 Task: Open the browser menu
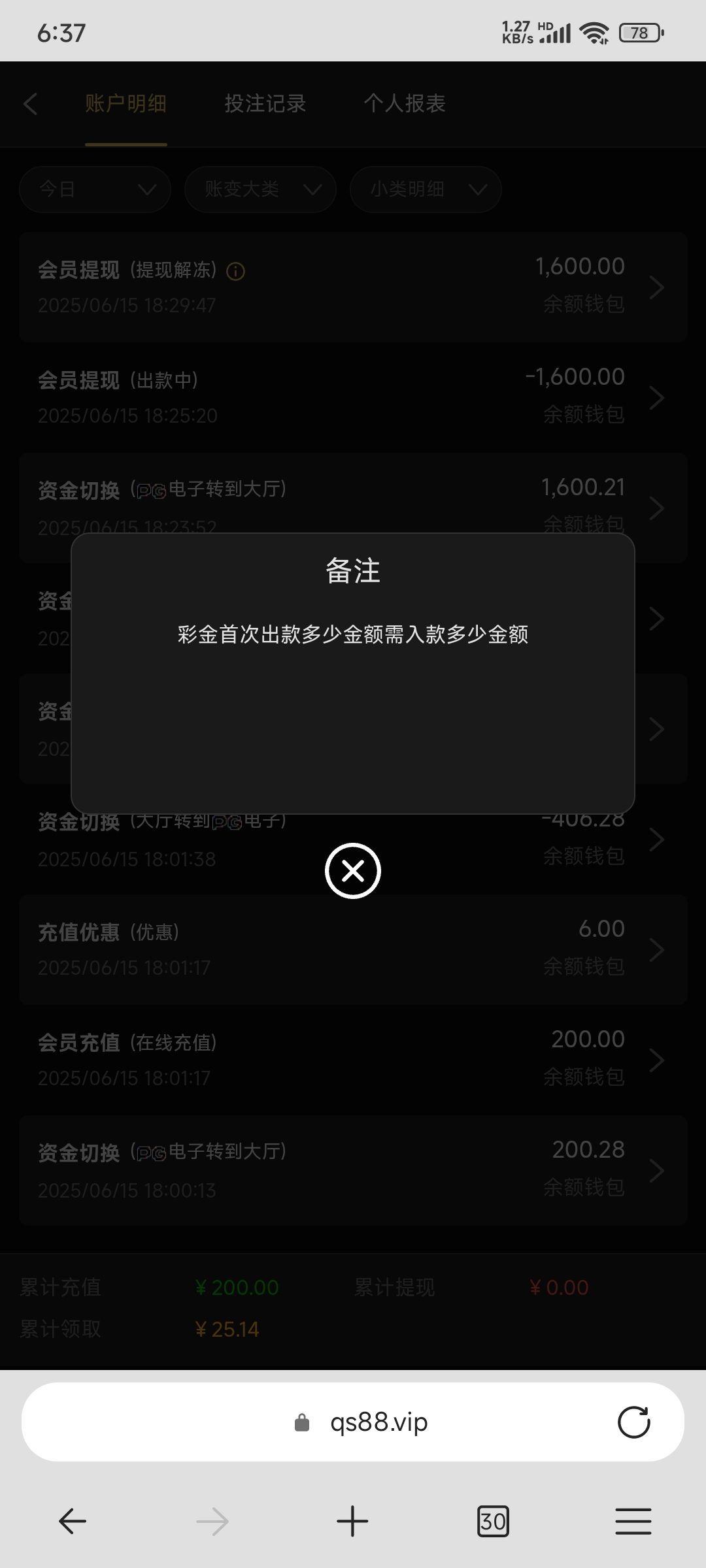click(x=633, y=1522)
